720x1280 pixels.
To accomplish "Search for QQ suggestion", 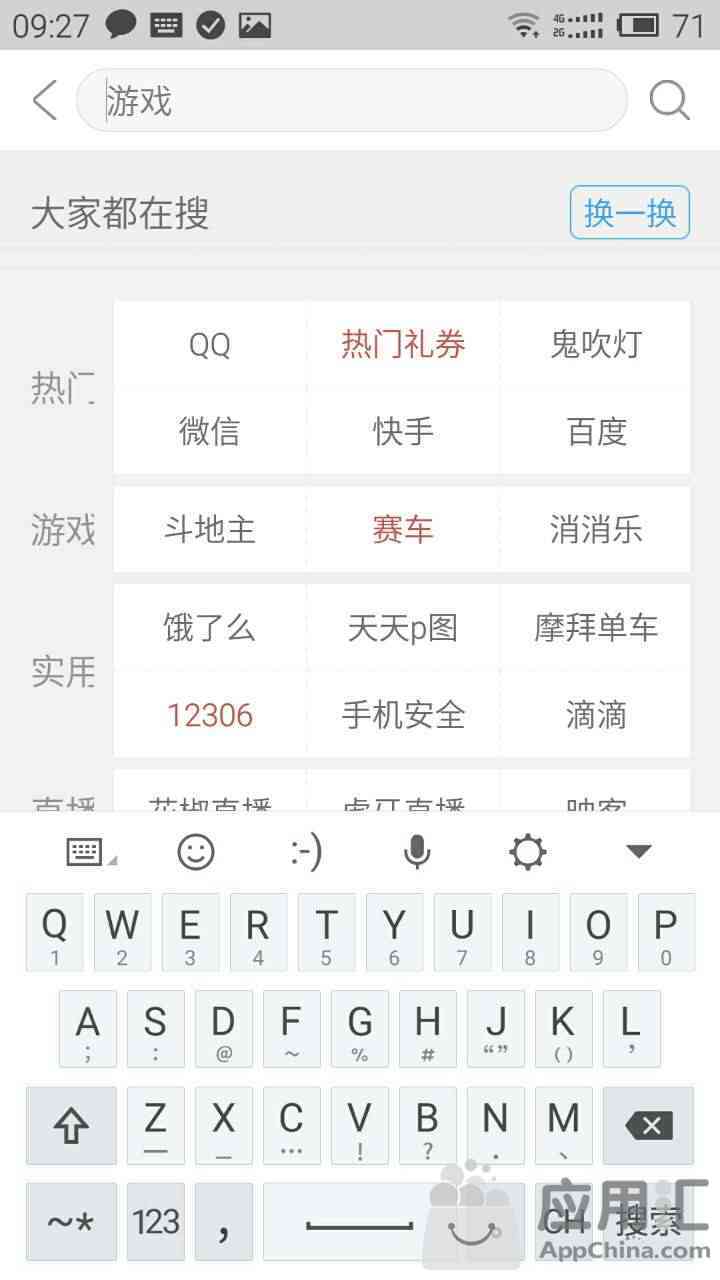I will (210, 345).
